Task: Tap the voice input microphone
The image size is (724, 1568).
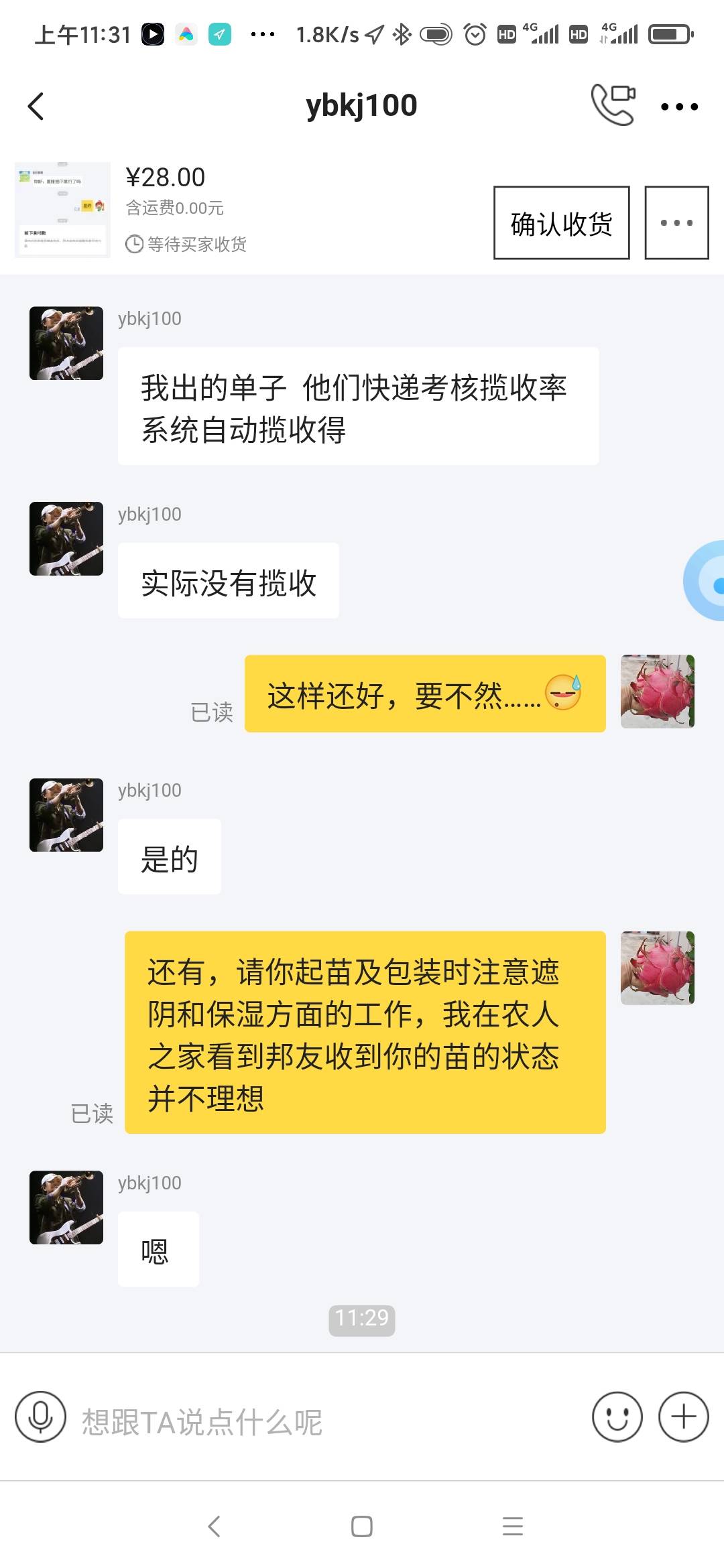Action: coord(40,1417)
